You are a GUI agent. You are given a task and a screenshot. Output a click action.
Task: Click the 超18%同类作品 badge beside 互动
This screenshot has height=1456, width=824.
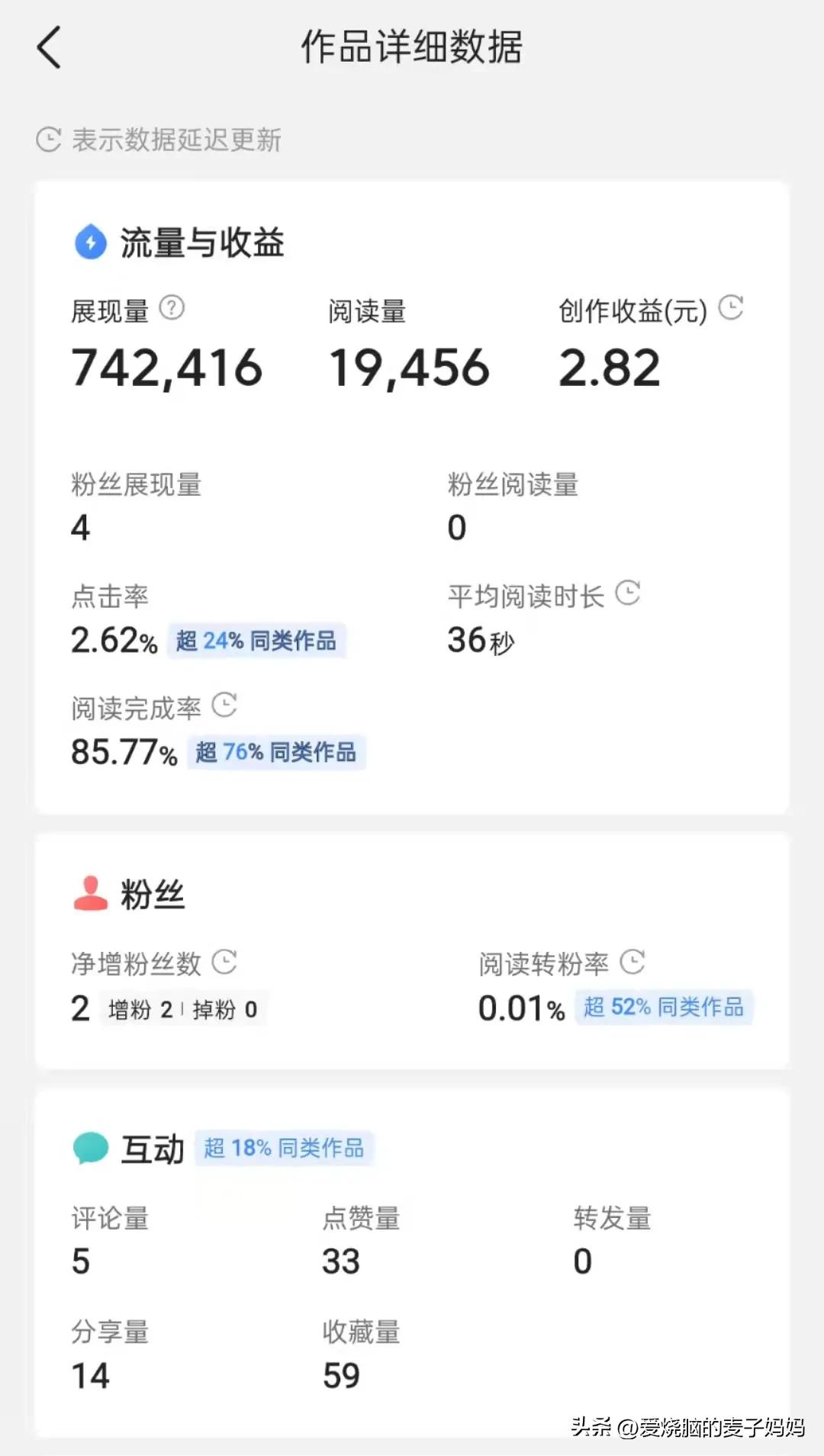[x=285, y=1148]
